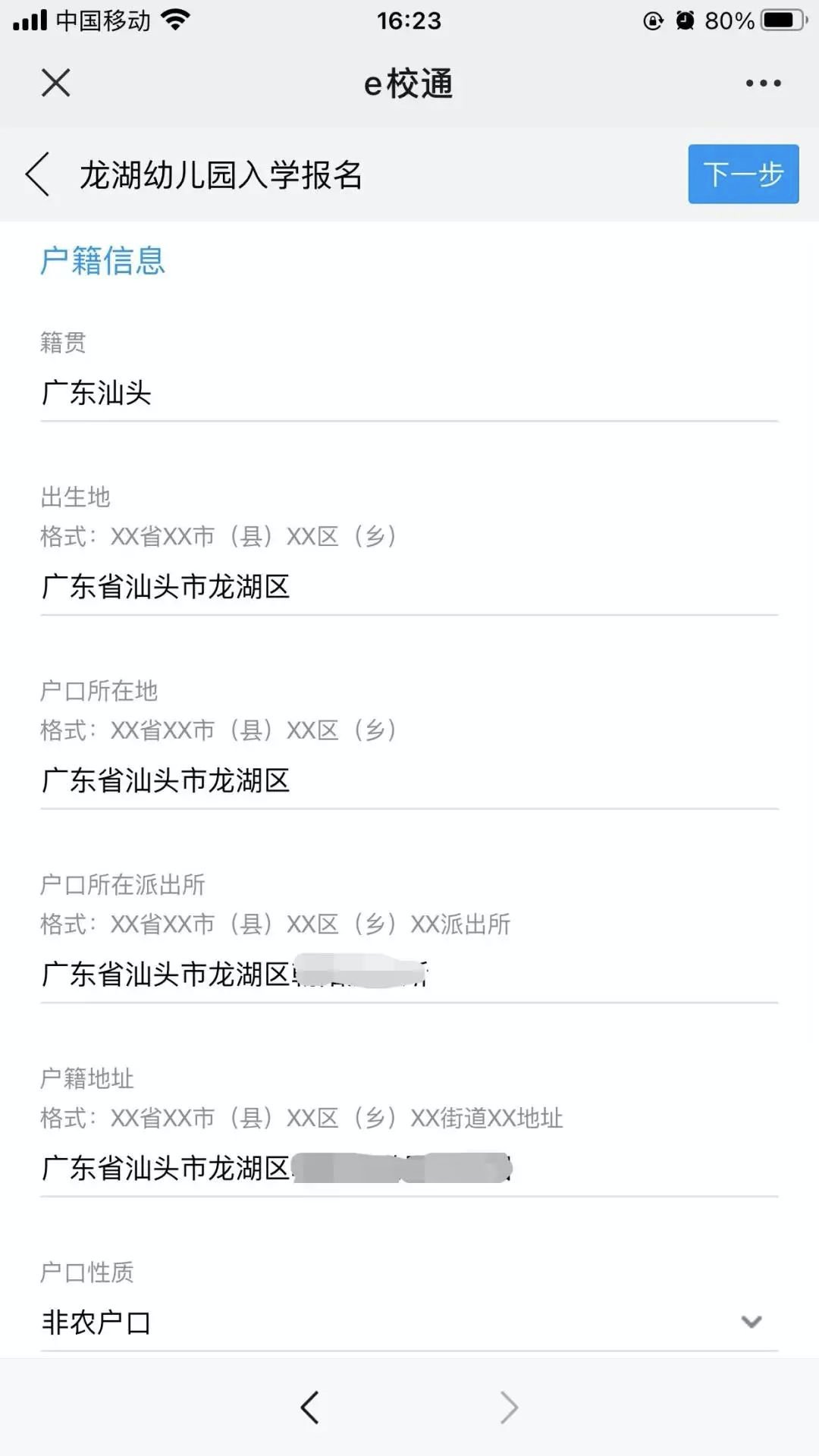
Task: Go back from 龙湖幼儿园入学报名 page
Action: 38,174
